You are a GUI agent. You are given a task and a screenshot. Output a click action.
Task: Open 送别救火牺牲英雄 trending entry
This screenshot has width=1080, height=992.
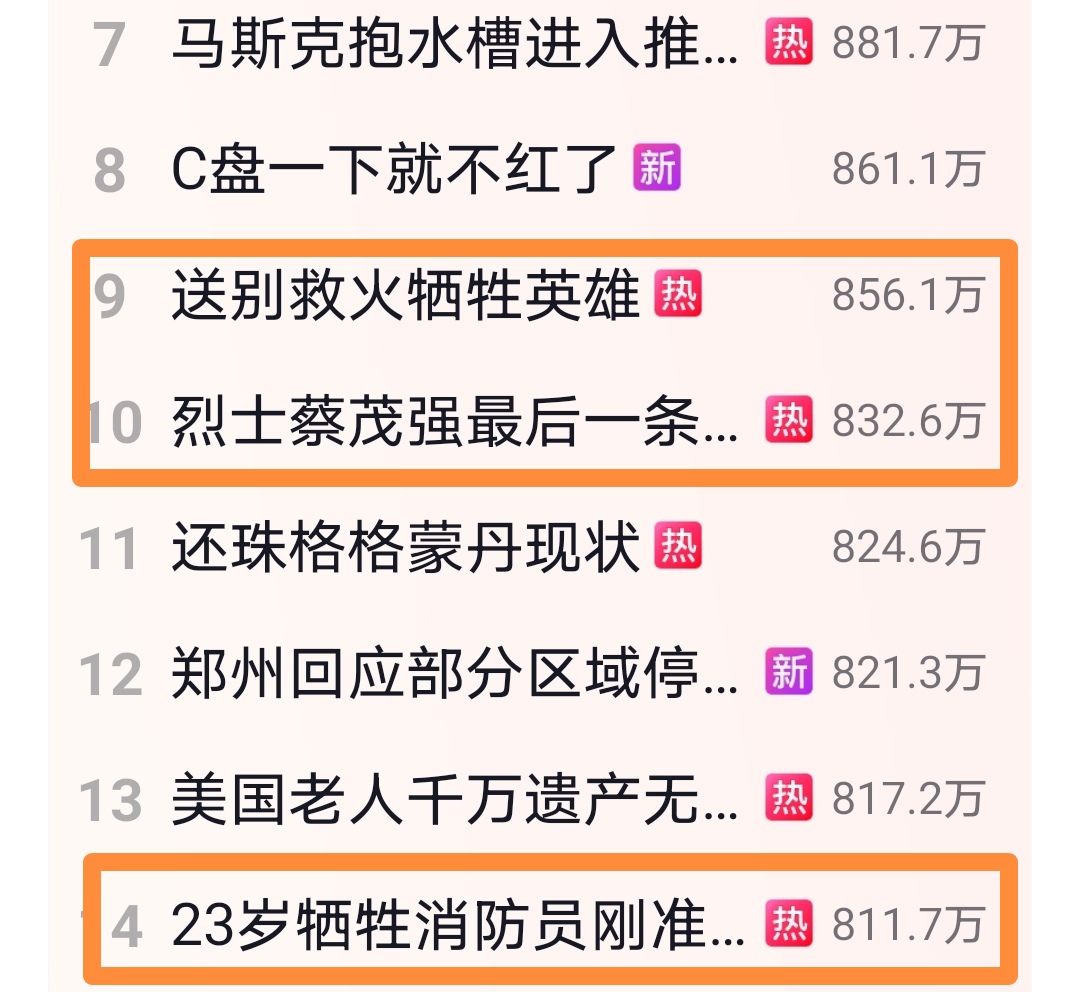(x=405, y=297)
